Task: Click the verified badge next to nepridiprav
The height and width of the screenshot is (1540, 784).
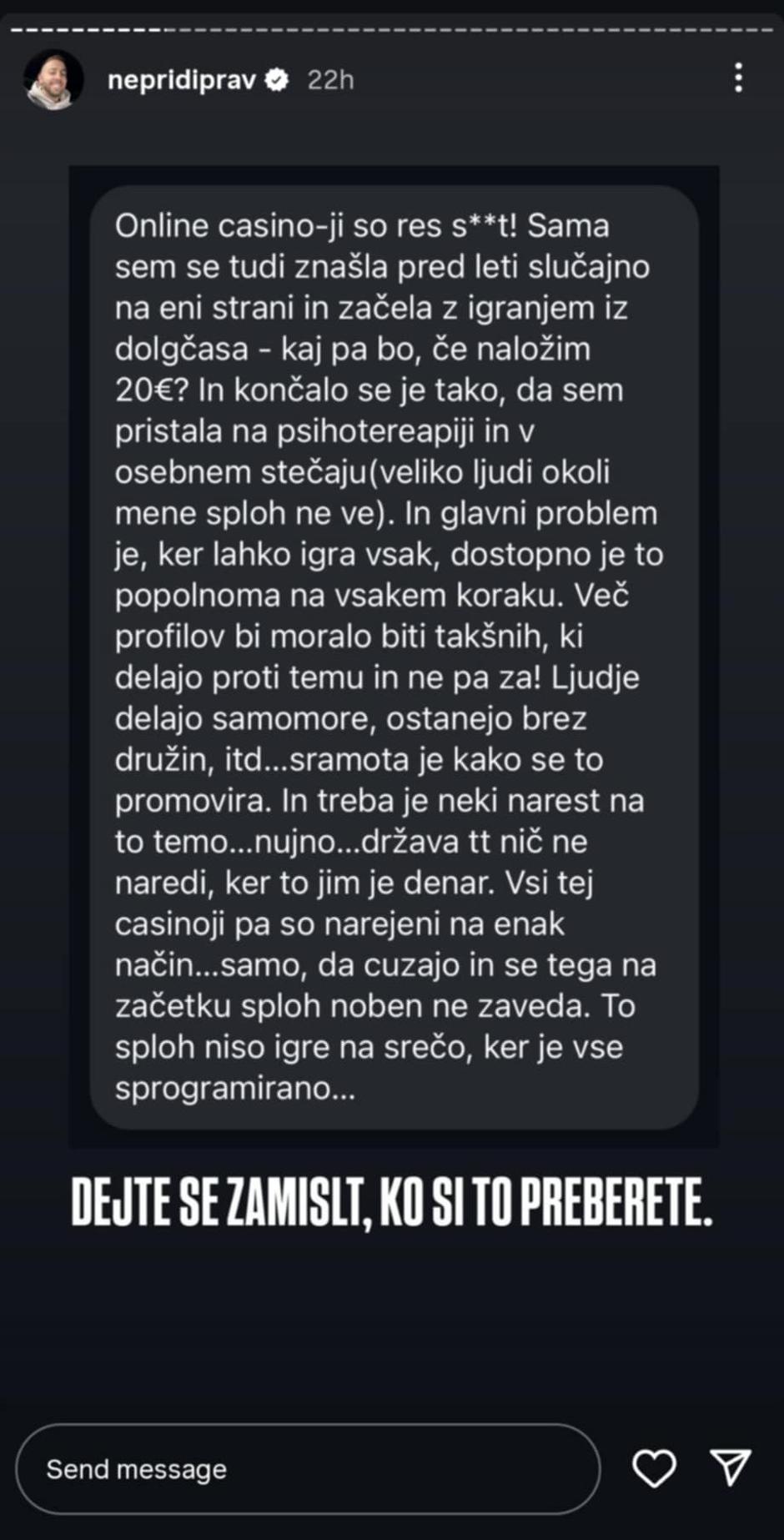Action: [276, 80]
